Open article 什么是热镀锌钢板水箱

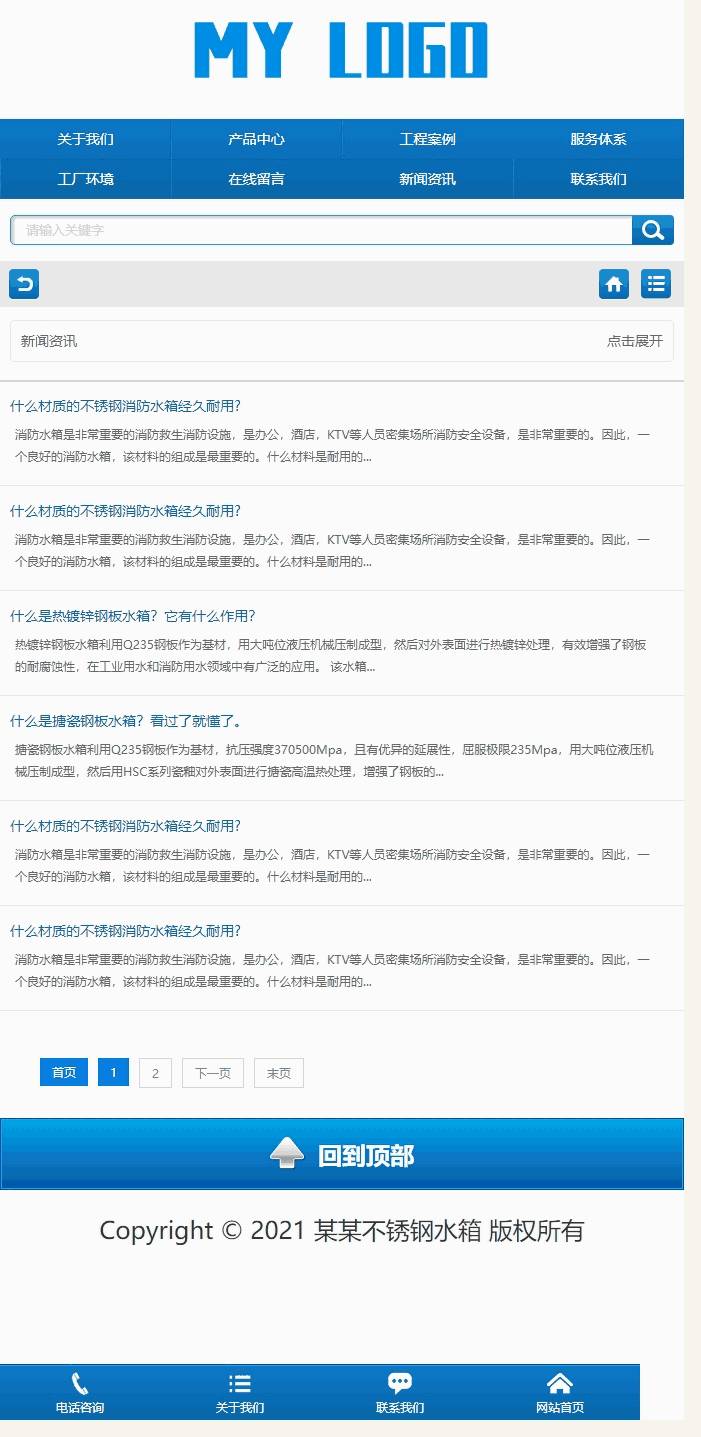(x=133, y=616)
